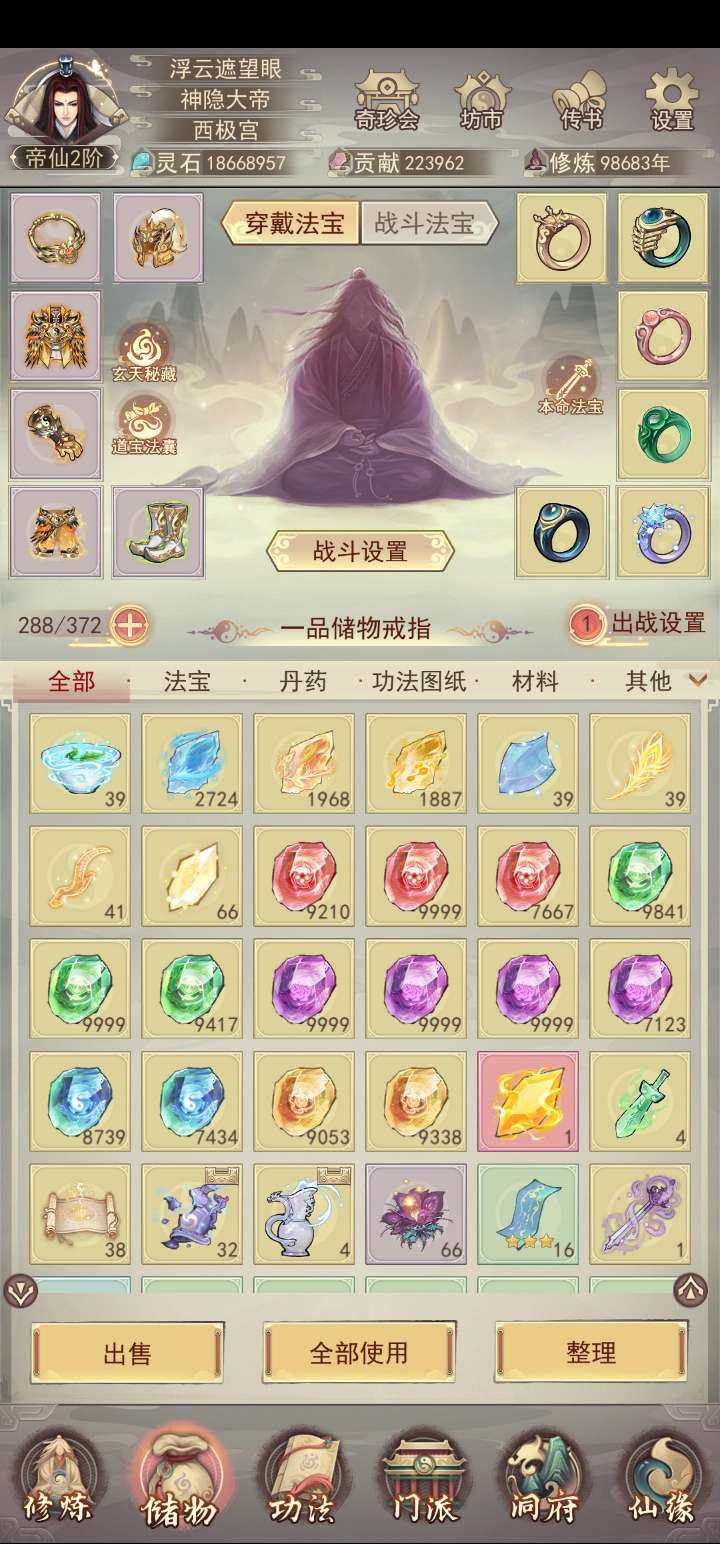Open the 奇珍会 auction house

(x=386, y=101)
